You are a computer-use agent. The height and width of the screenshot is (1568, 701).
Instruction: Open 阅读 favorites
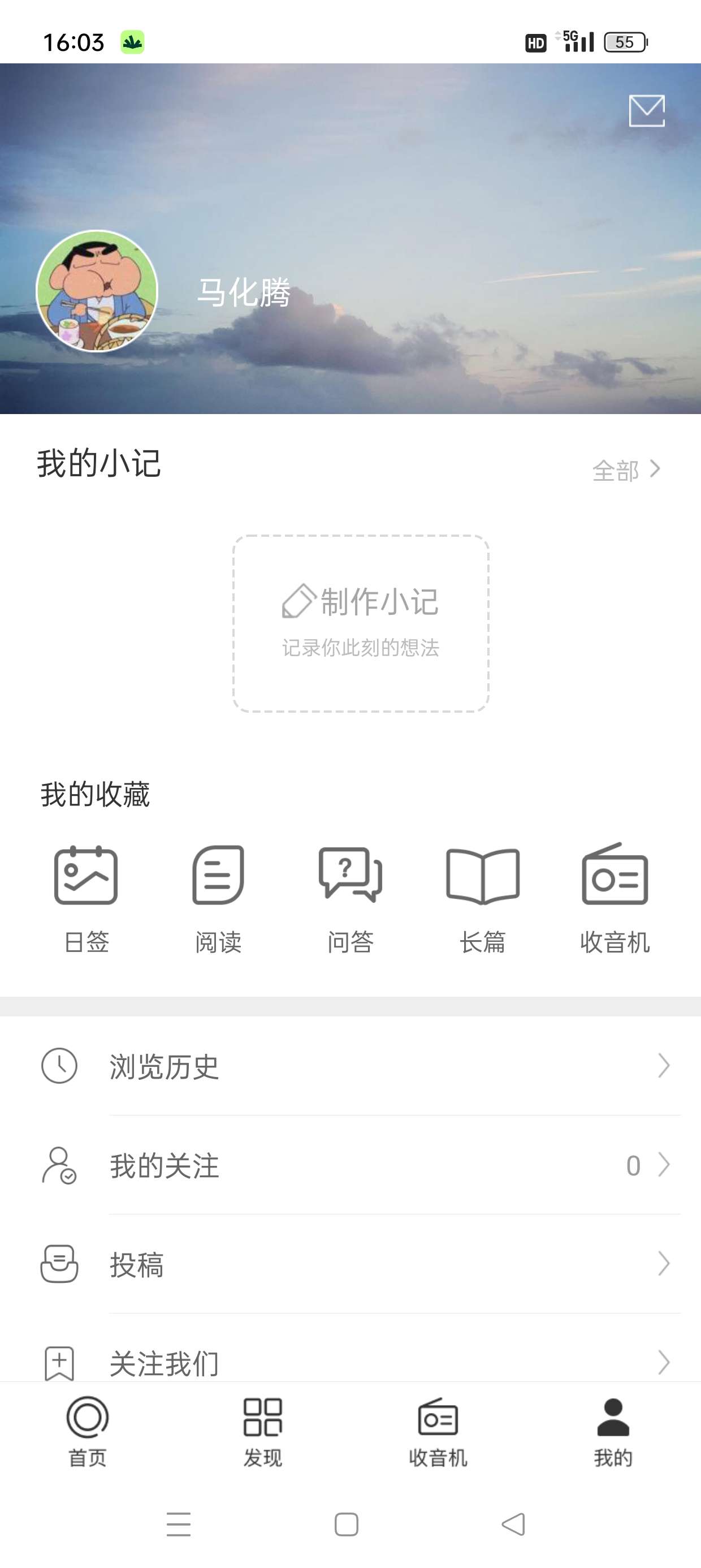coord(218,898)
